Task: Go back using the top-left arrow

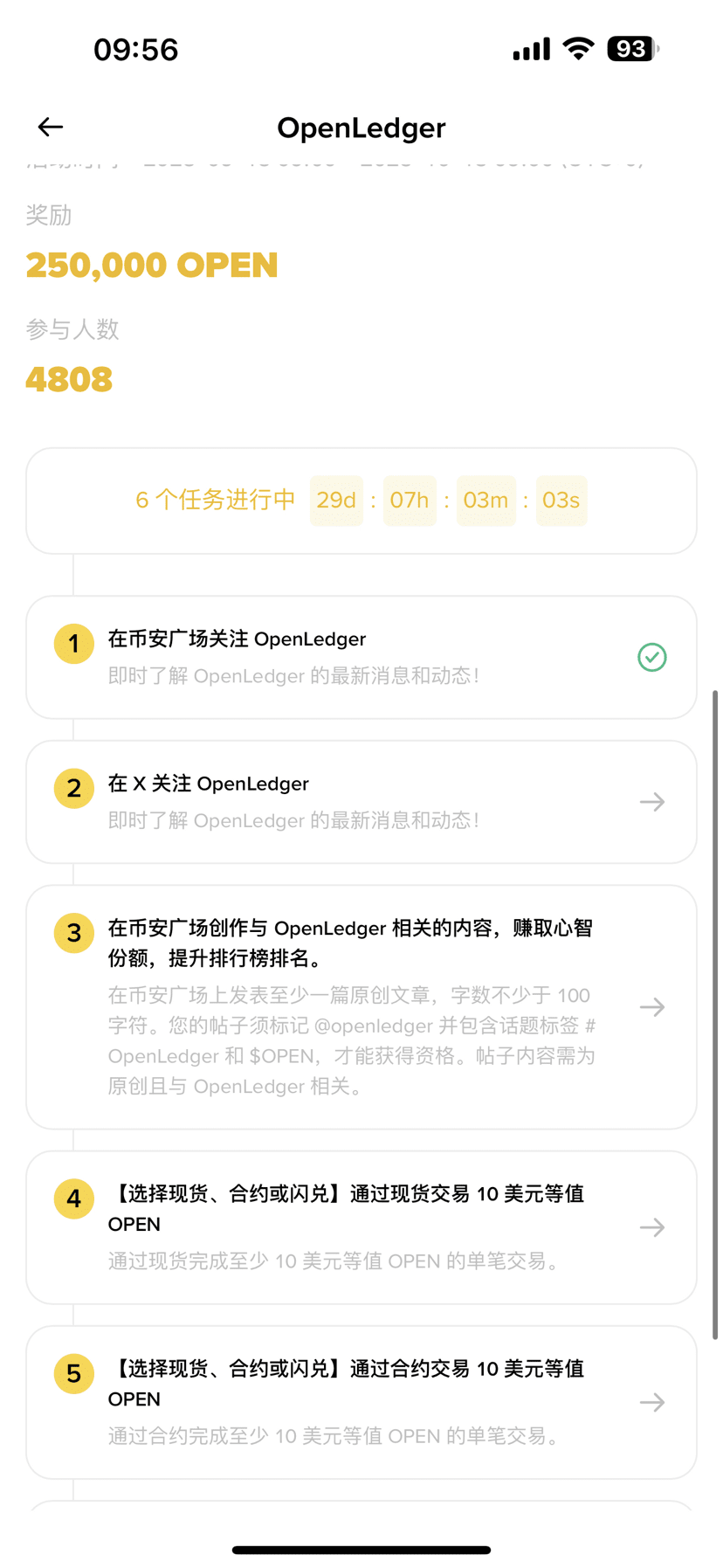Action: click(x=51, y=128)
